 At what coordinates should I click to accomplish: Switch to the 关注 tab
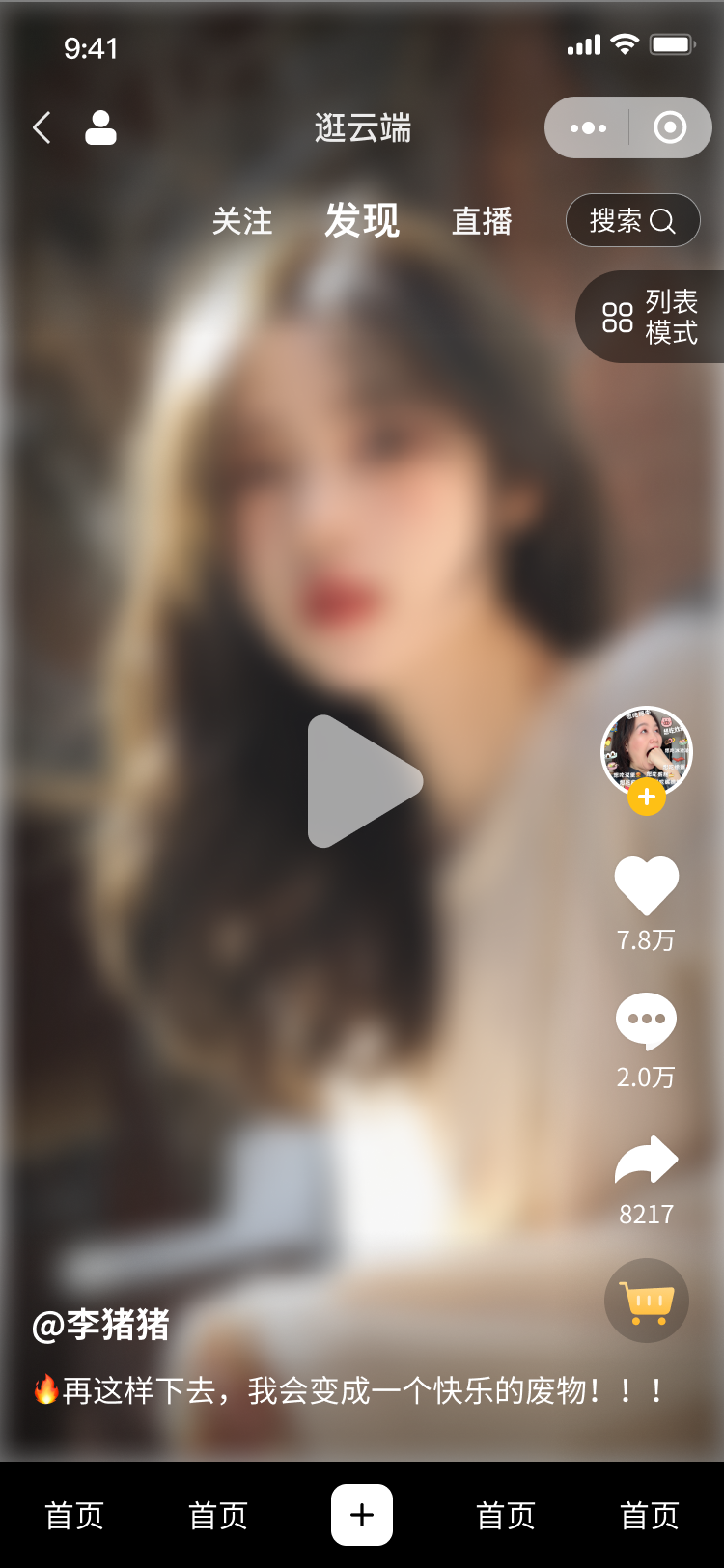tap(241, 221)
